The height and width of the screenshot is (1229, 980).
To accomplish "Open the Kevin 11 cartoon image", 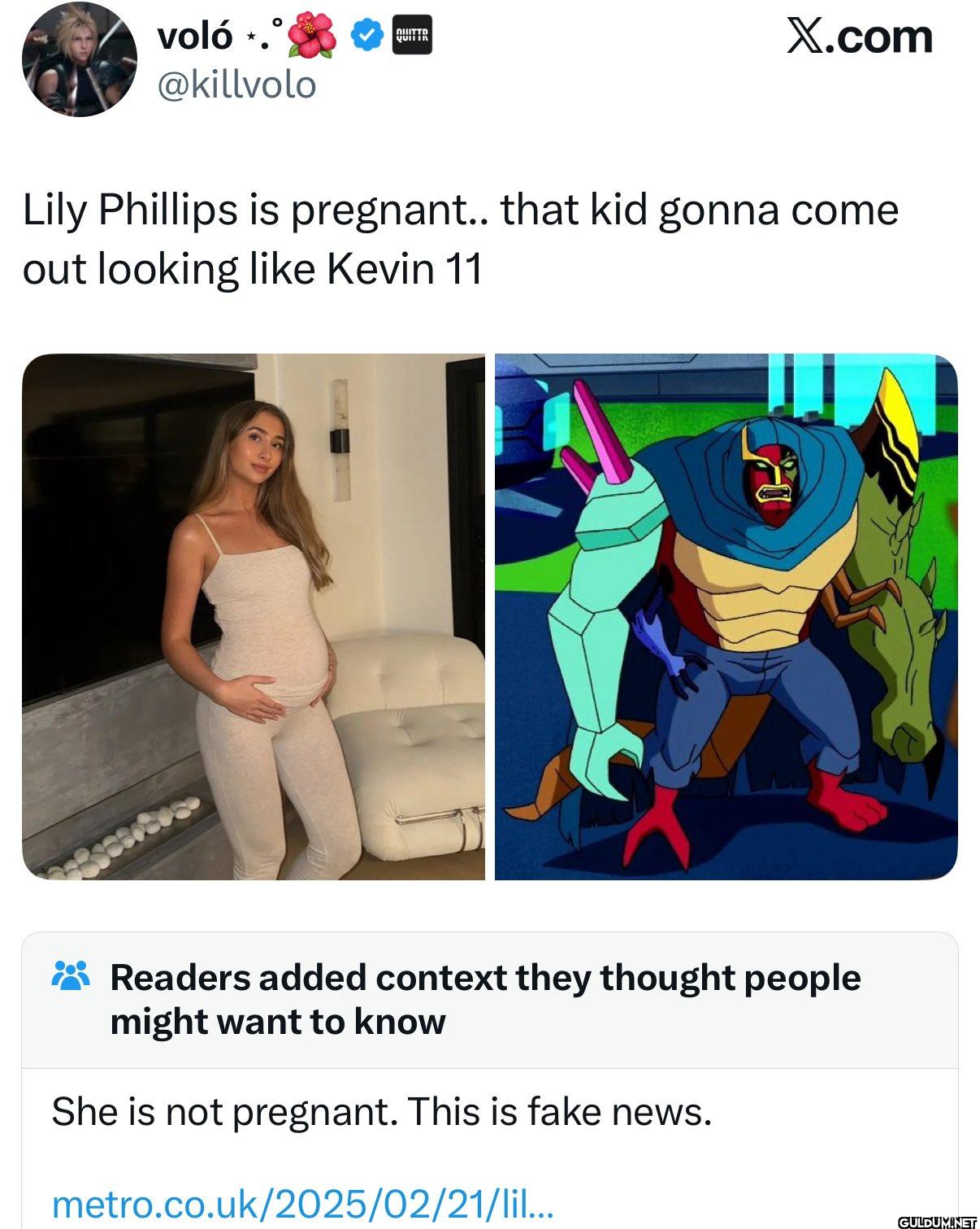I will point(726,616).
